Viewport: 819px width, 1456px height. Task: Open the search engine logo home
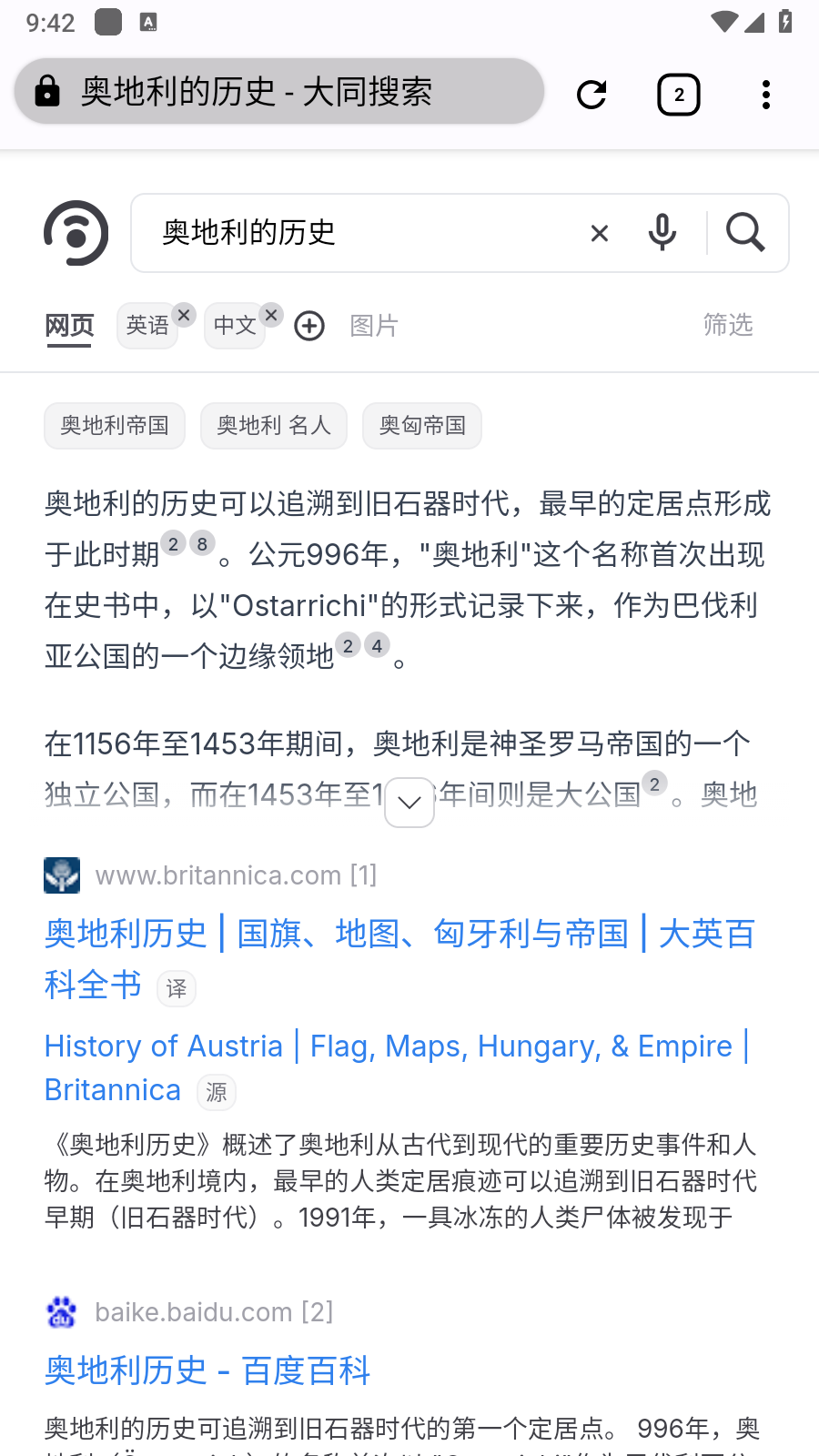76,233
